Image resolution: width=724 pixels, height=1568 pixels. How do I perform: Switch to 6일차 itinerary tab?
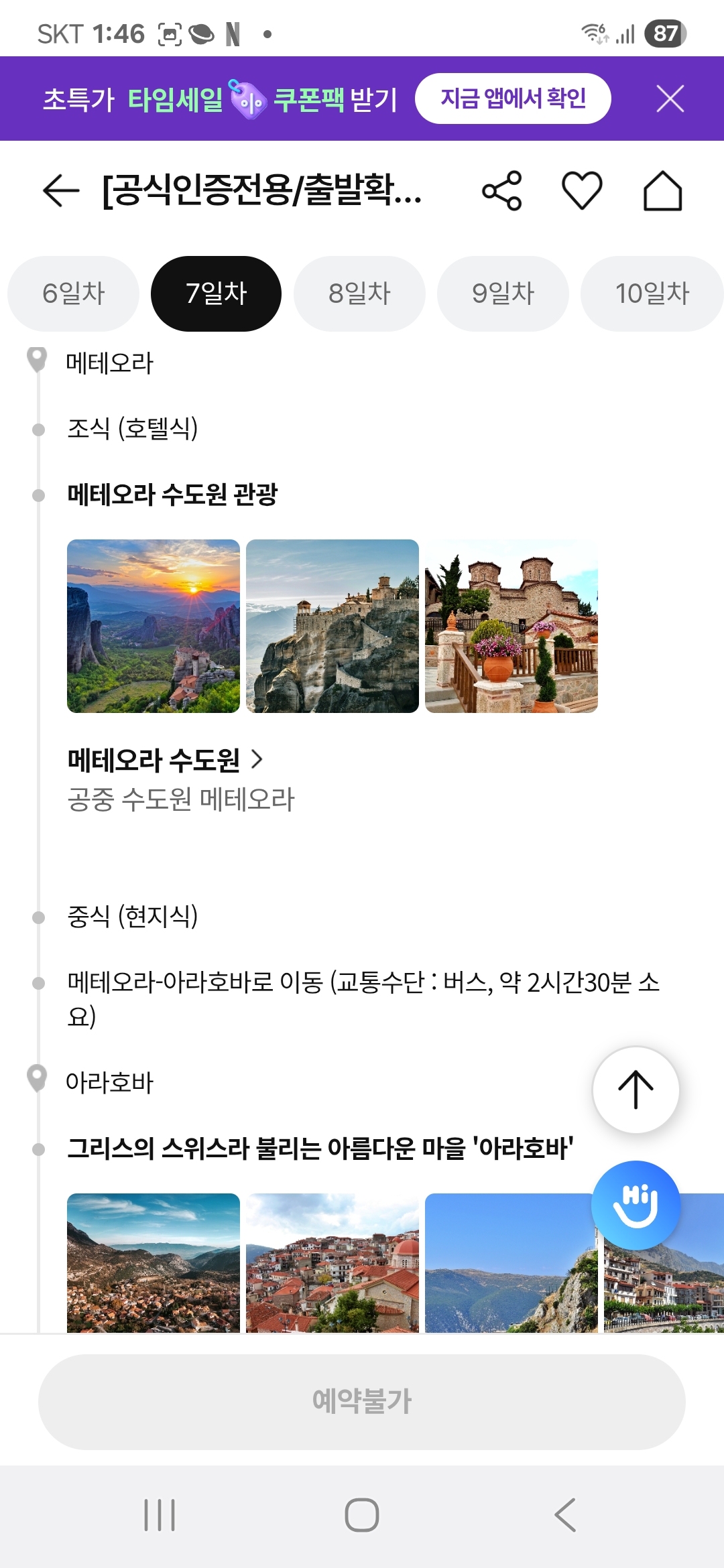(x=74, y=293)
